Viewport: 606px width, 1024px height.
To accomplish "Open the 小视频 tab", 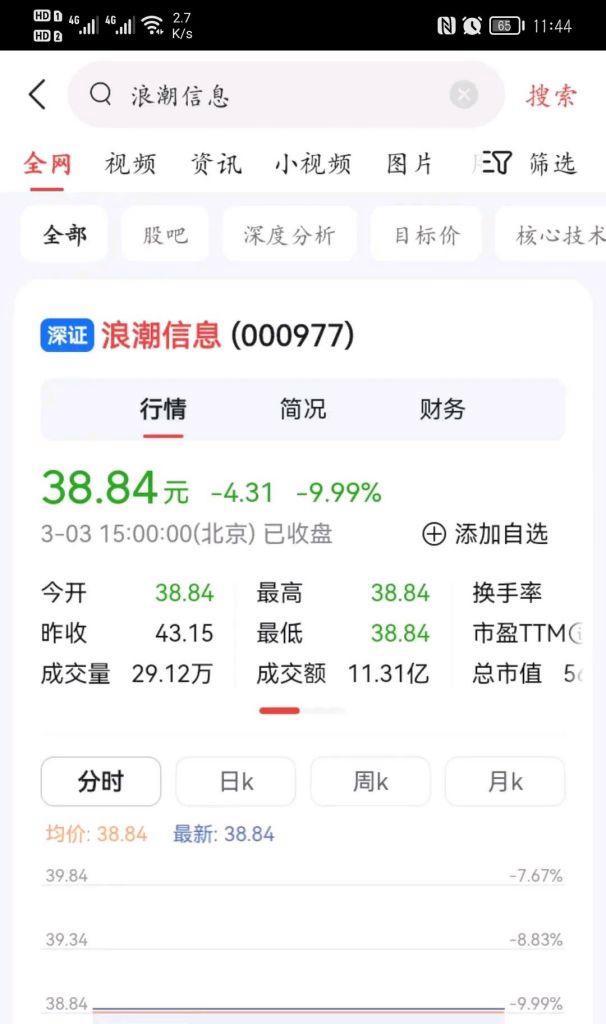I will pos(313,163).
